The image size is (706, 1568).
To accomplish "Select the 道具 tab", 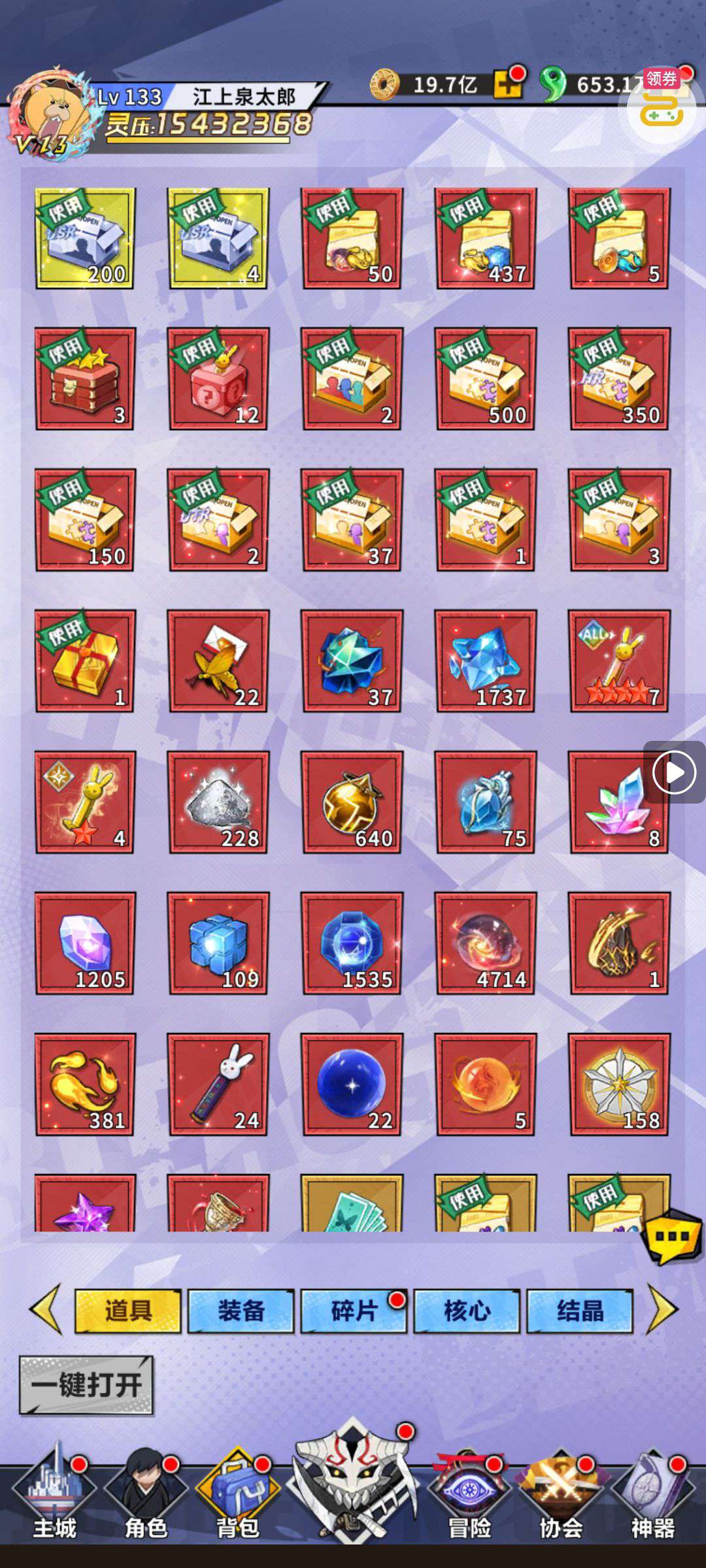I will point(128,1311).
